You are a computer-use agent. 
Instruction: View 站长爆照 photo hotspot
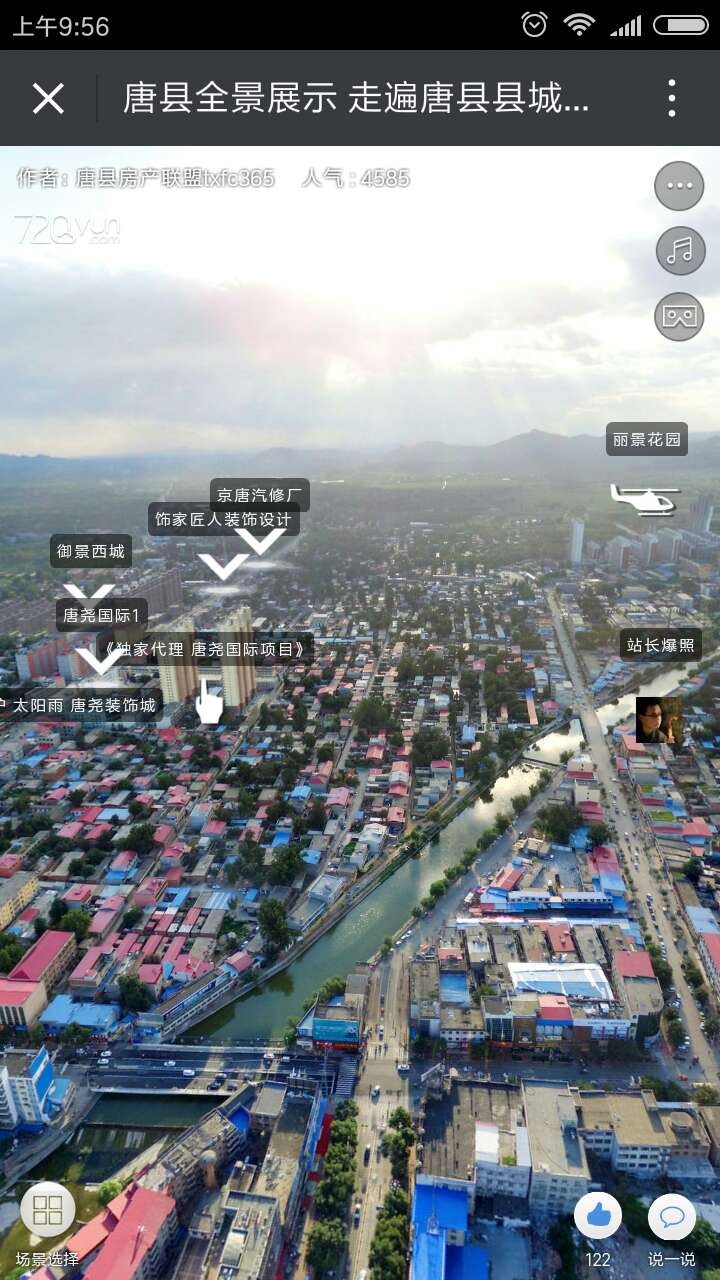click(659, 720)
